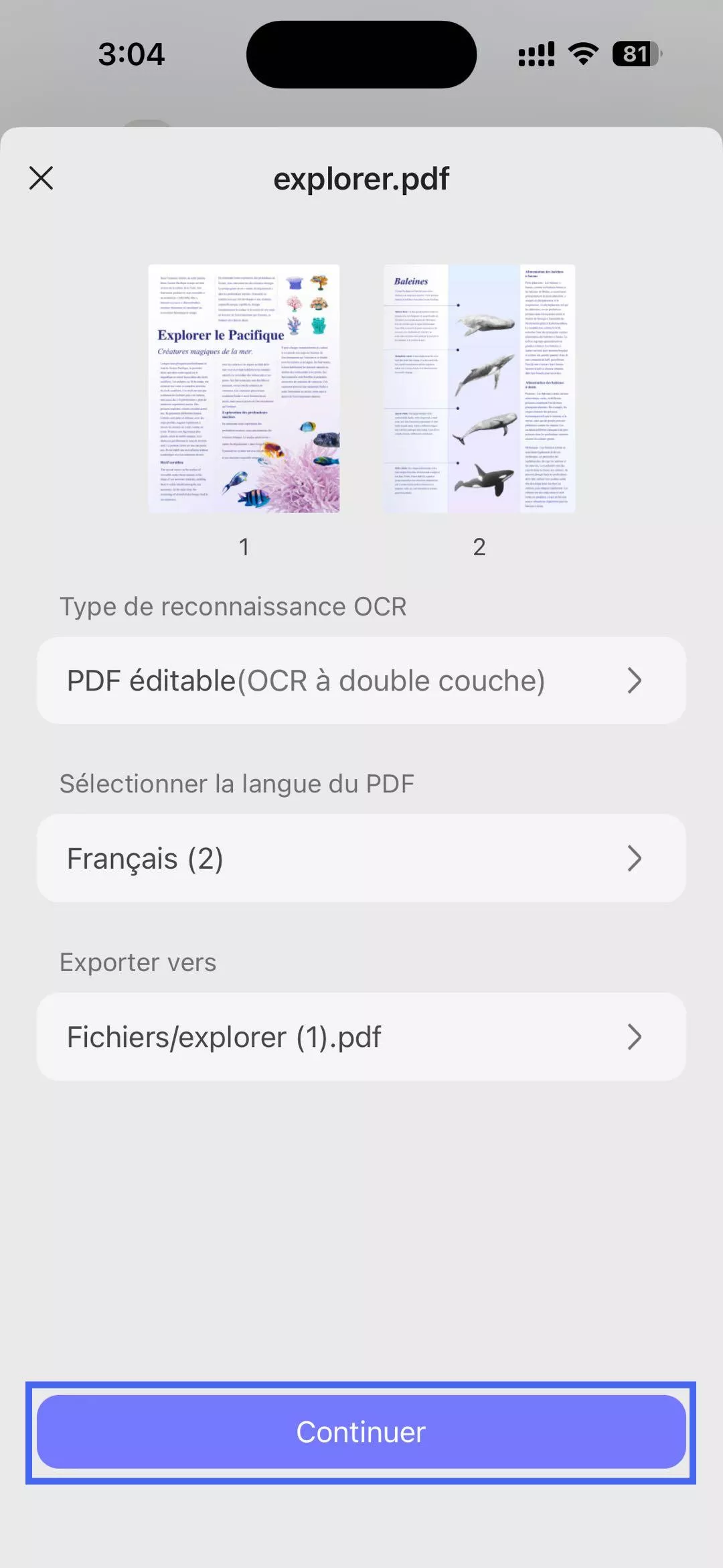Tap the clock showing 3:04
723x1568 pixels.
tap(132, 54)
